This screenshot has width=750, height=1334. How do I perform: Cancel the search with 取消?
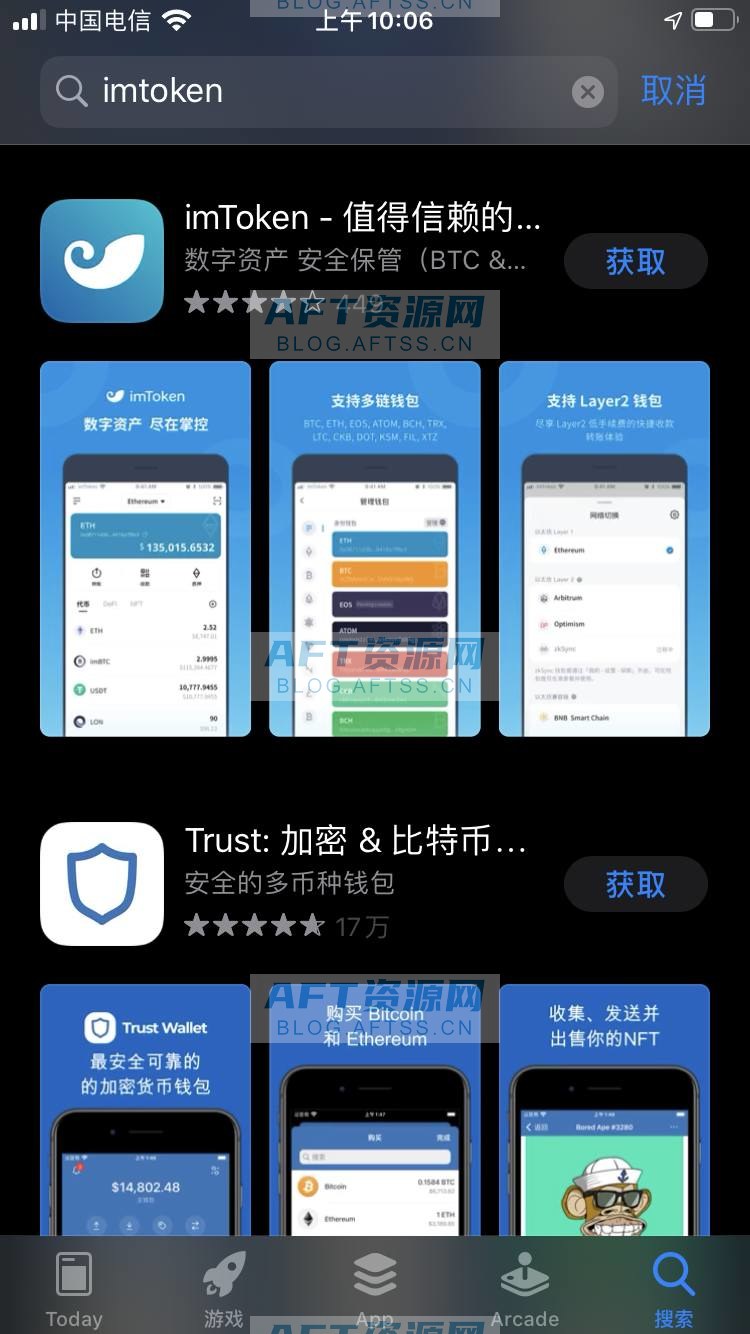click(673, 91)
